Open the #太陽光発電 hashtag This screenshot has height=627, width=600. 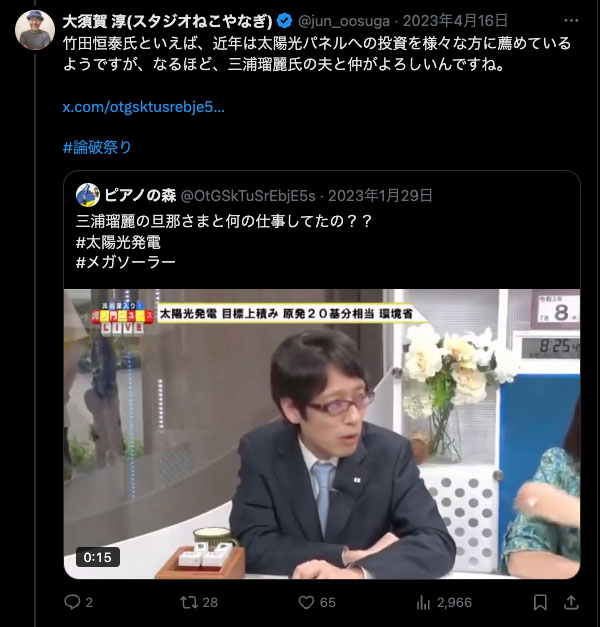117,241
